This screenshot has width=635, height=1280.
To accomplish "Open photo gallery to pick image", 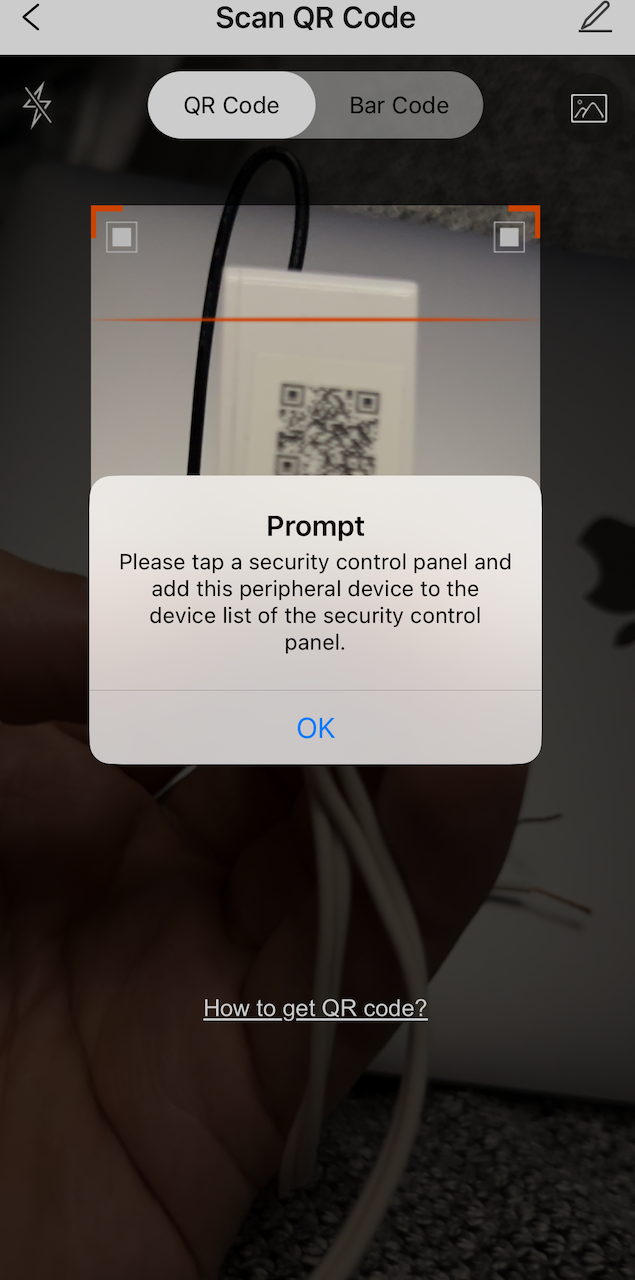I will click(x=589, y=107).
